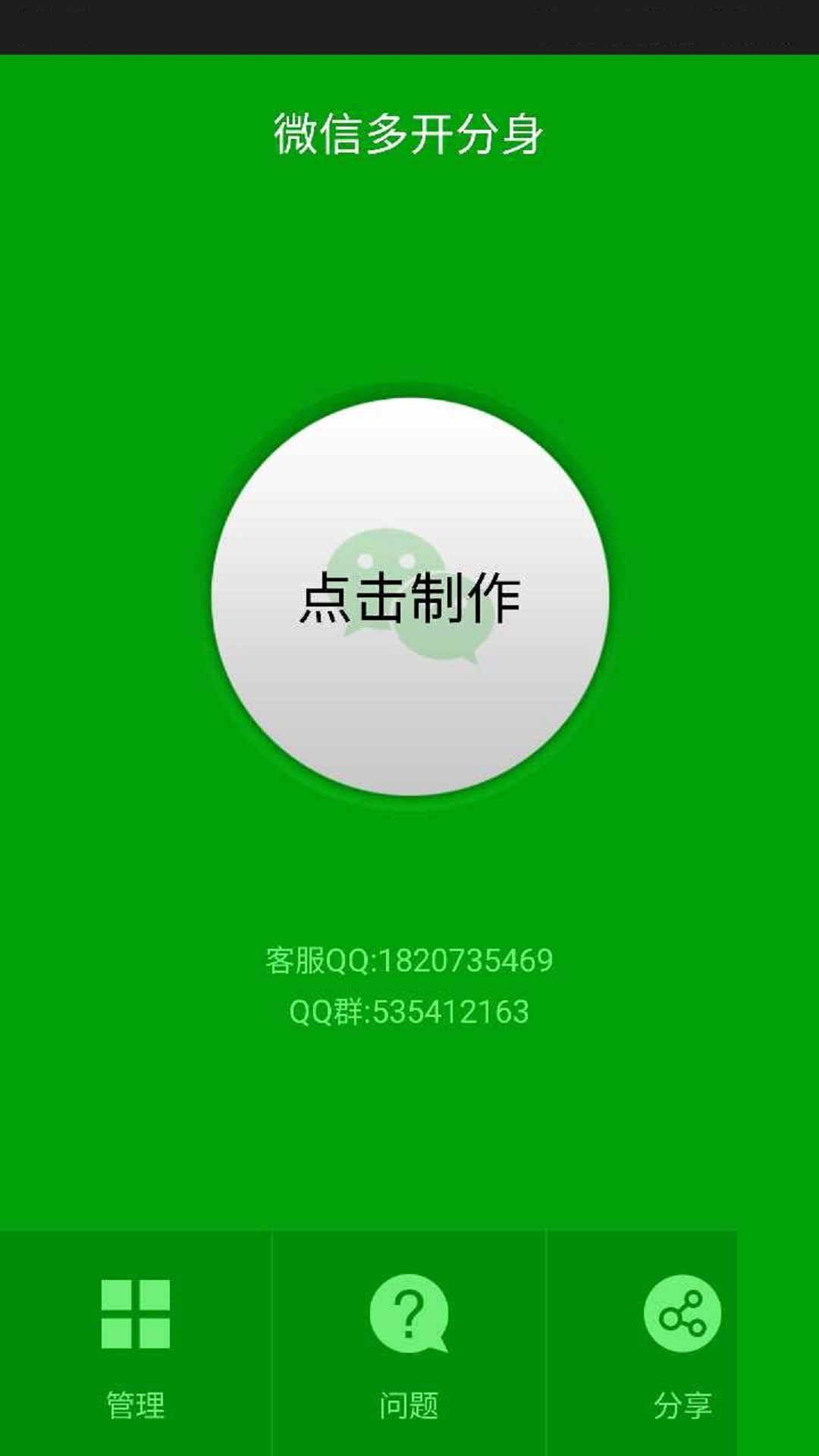Tap the round 点击制作 button
The image size is (819, 1456).
coord(409,597)
